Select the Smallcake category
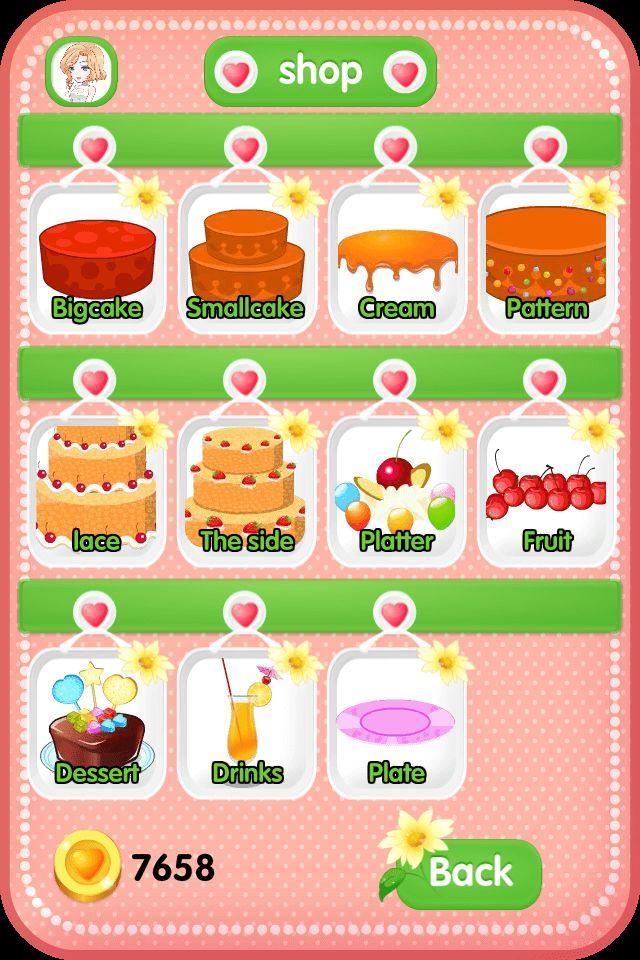 point(246,260)
